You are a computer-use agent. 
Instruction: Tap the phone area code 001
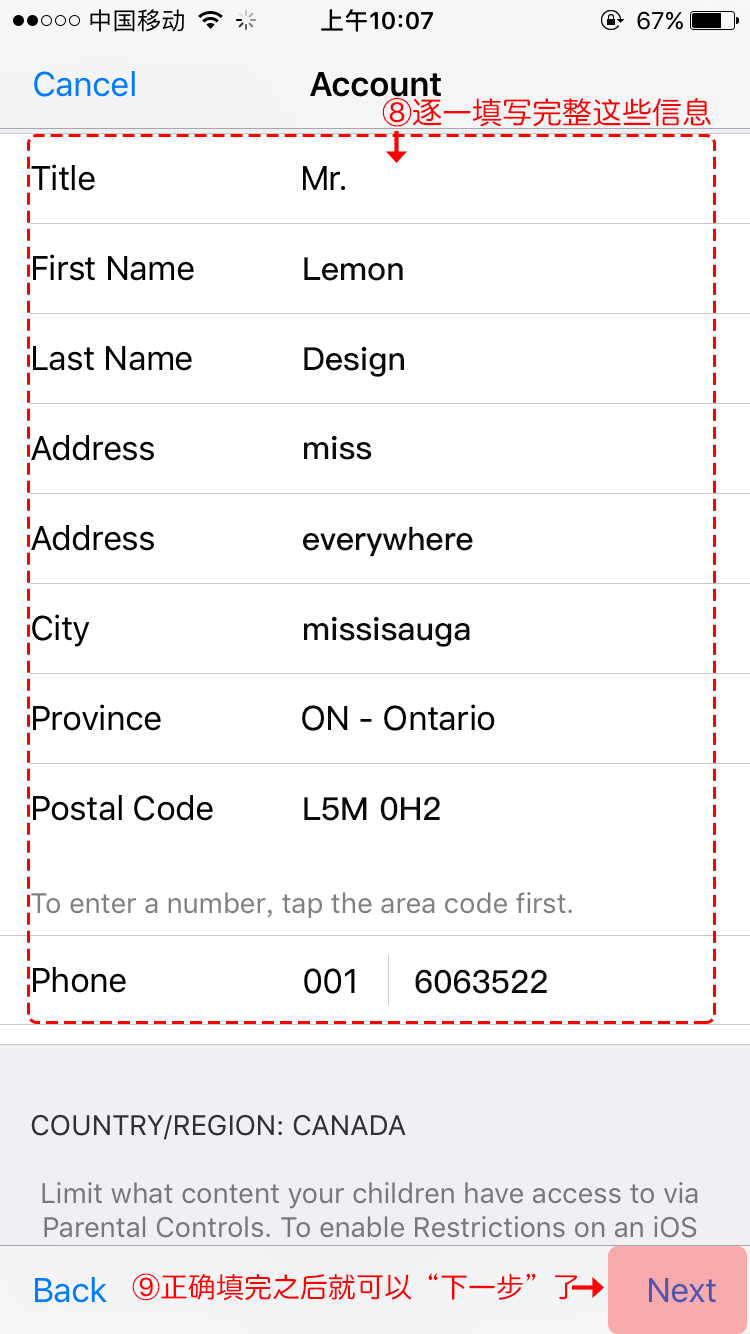[331, 981]
